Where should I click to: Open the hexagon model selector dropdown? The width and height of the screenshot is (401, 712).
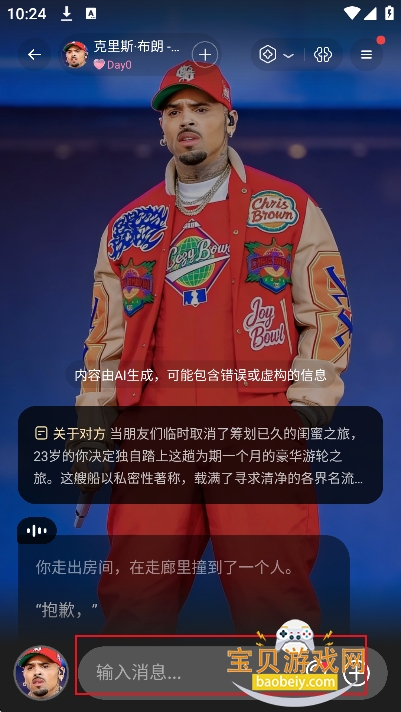point(276,55)
